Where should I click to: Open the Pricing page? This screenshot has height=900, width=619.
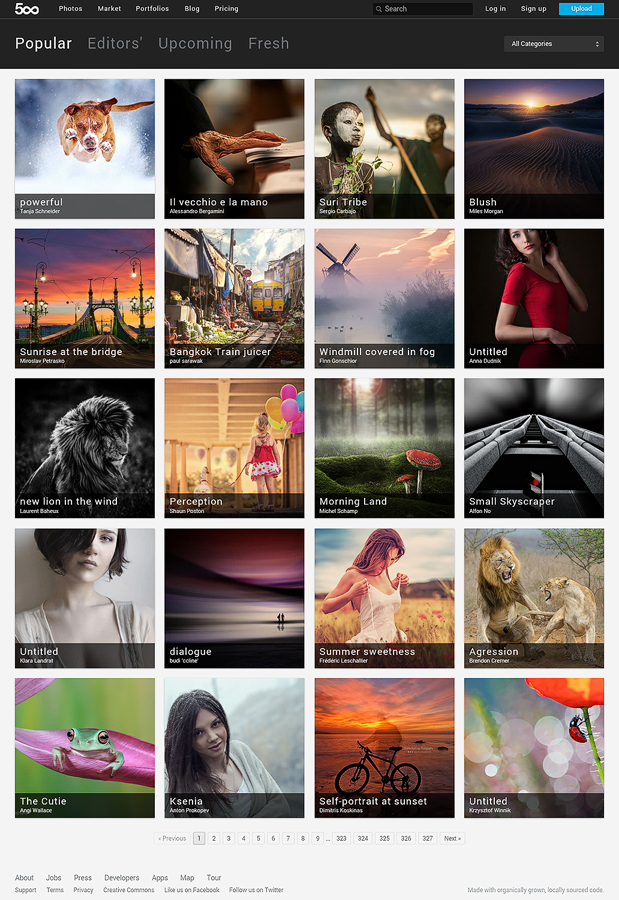pyautogui.click(x=226, y=9)
